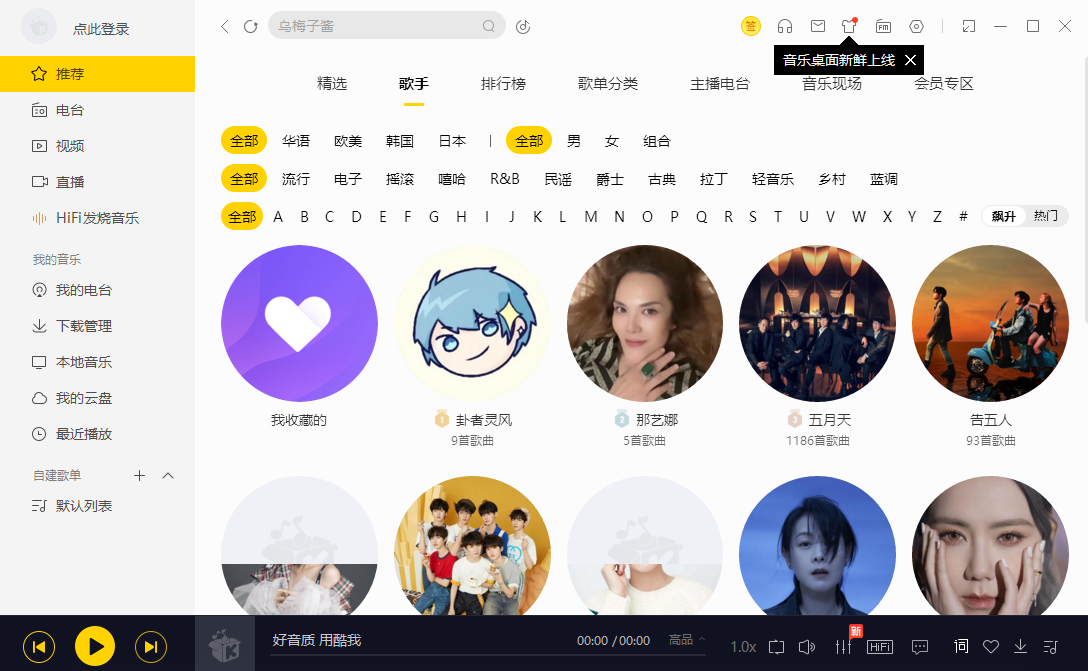Tap 点此登录 to sign in
The width and height of the screenshot is (1088, 671).
100,29
